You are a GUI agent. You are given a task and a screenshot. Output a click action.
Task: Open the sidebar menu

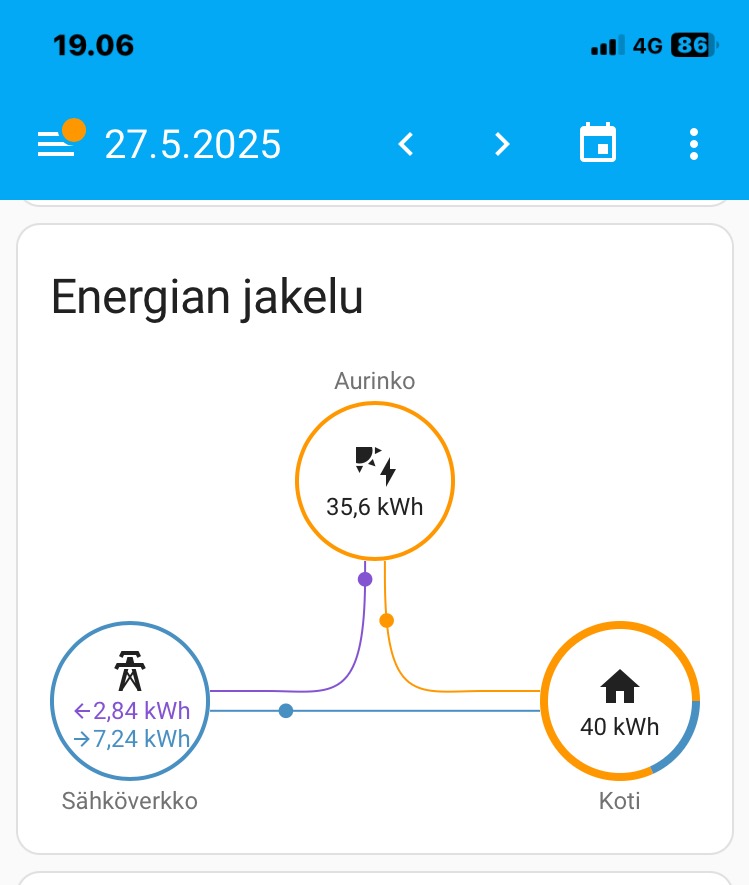pyautogui.click(x=56, y=145)
